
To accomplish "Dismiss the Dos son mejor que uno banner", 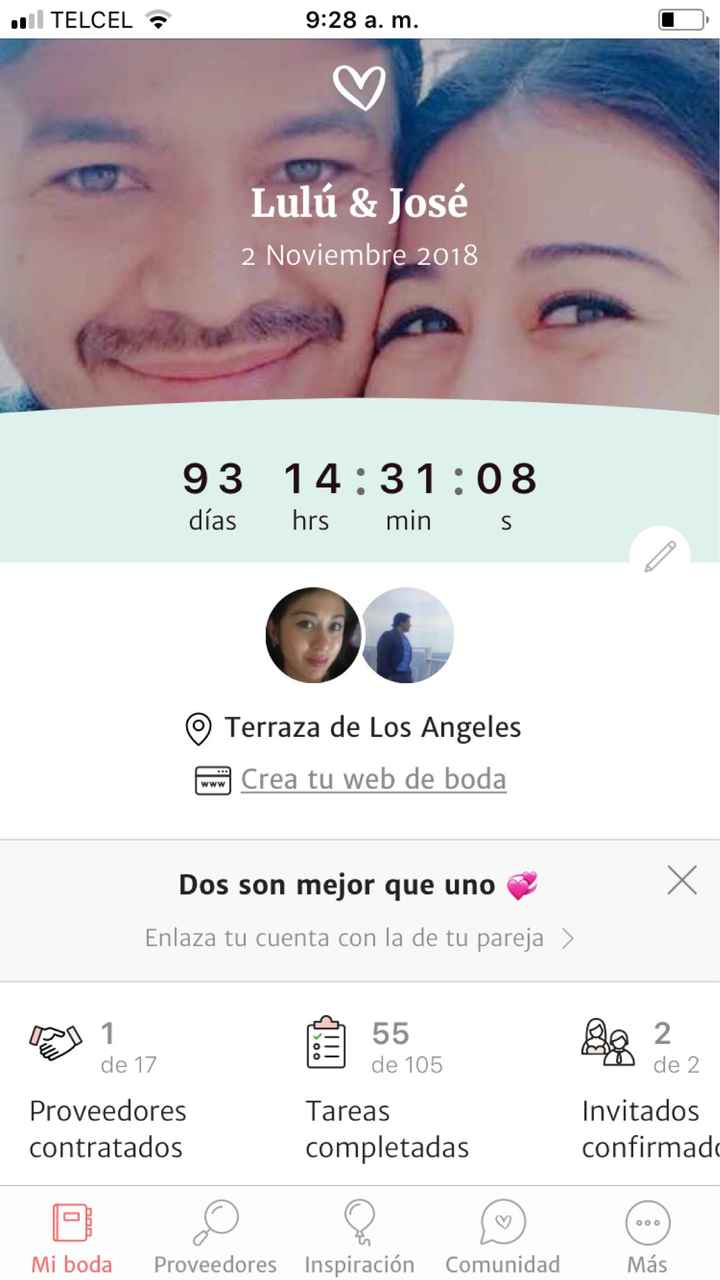I will coord(682,880).
